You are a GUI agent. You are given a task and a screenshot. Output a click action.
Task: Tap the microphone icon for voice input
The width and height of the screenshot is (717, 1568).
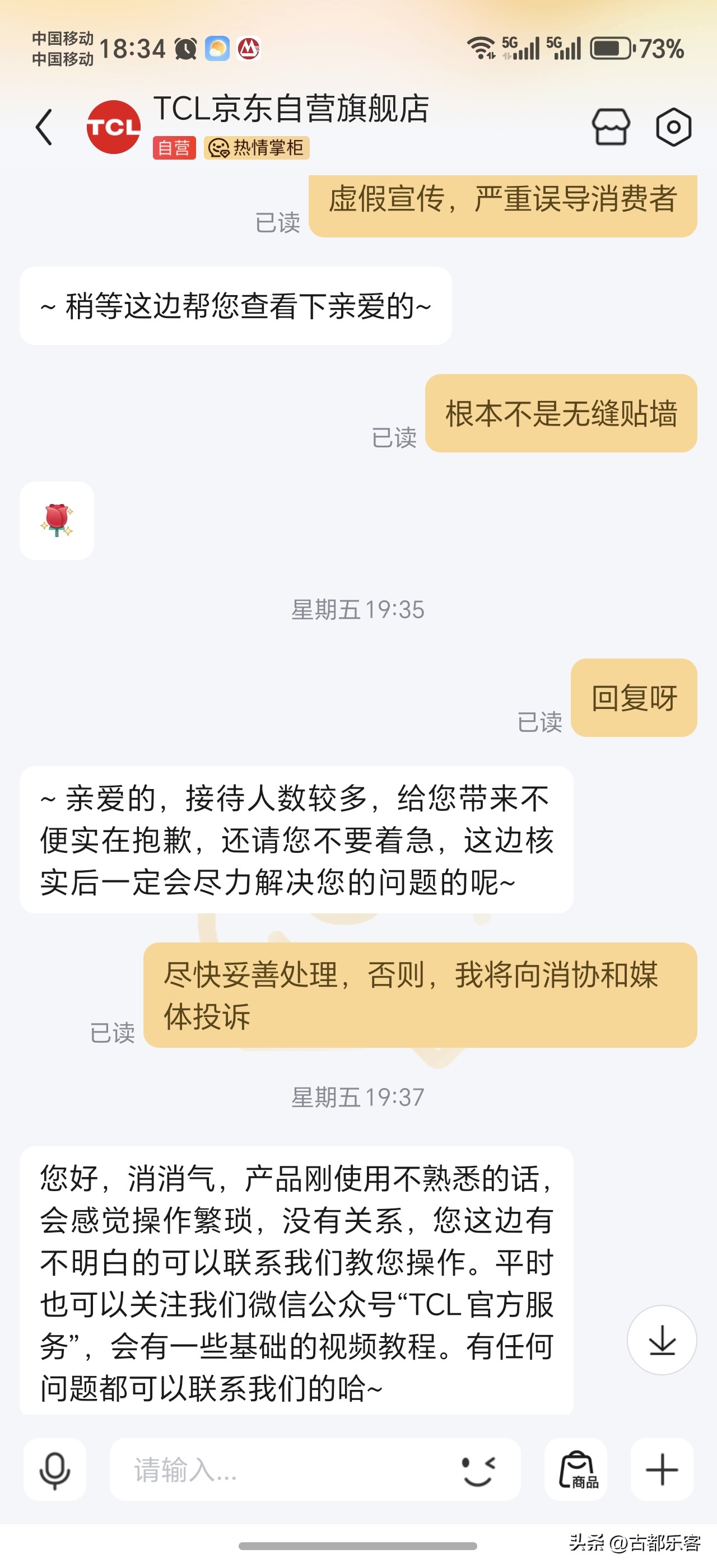(54, 1472)
